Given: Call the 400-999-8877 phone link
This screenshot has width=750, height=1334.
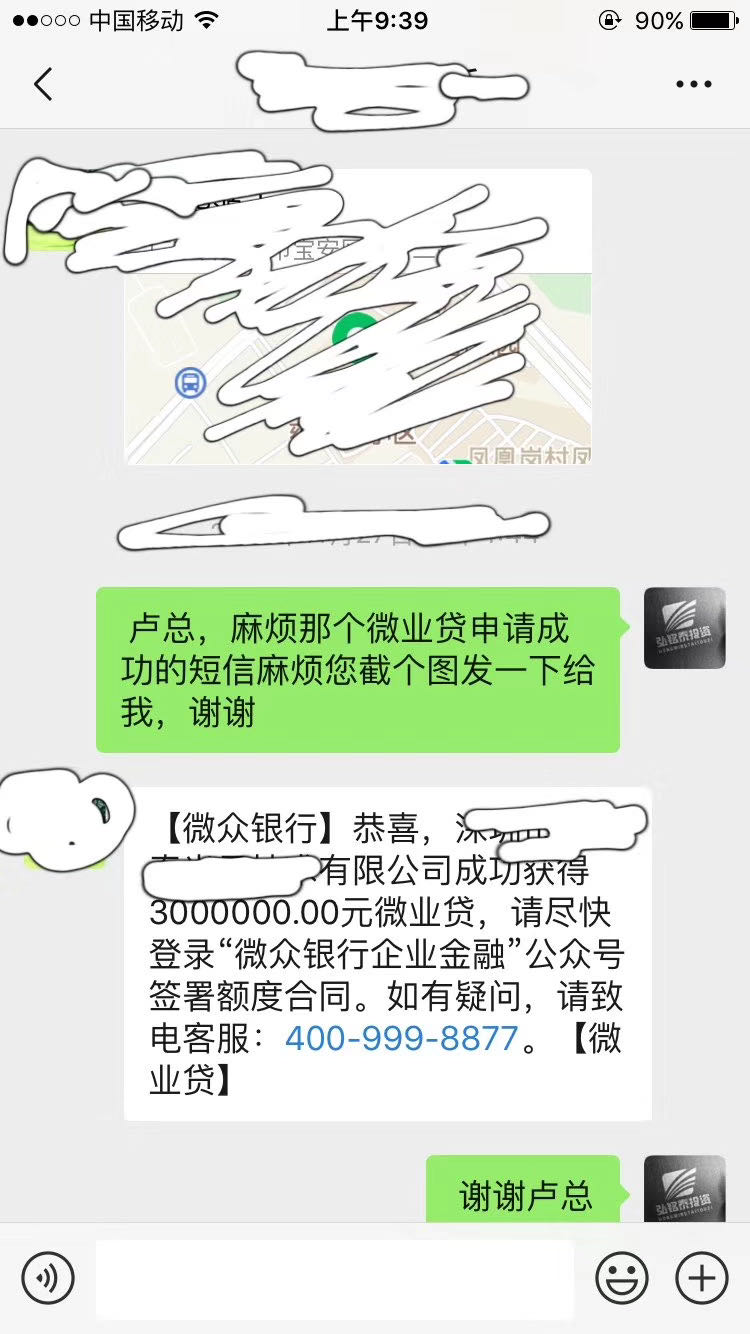Looking at the screenshot, I should [x=402, y=1038].
